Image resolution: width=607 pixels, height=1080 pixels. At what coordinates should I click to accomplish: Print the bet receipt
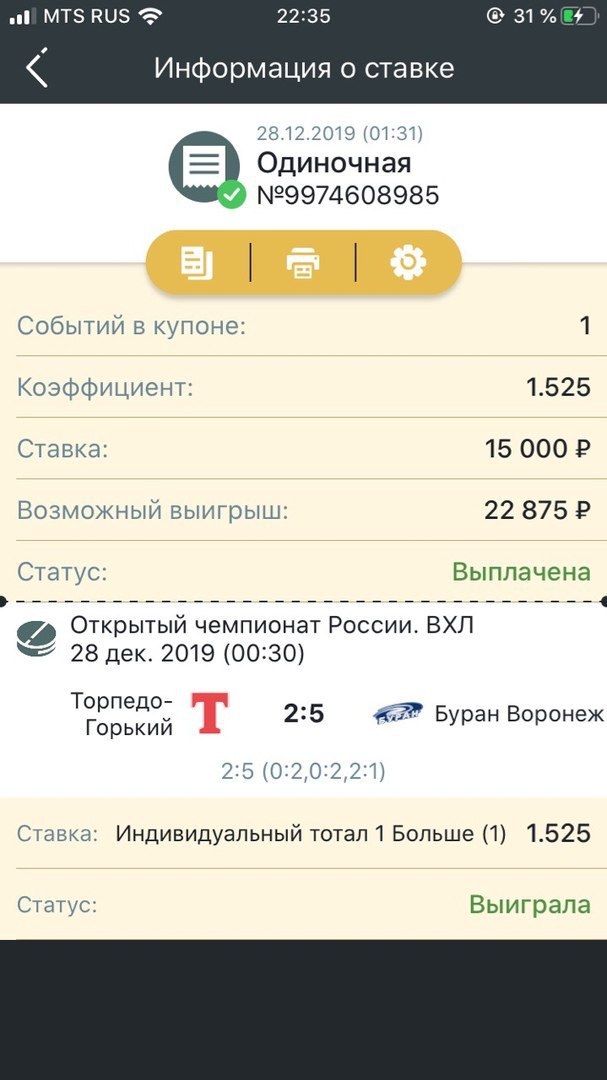[x=303, y=263]
